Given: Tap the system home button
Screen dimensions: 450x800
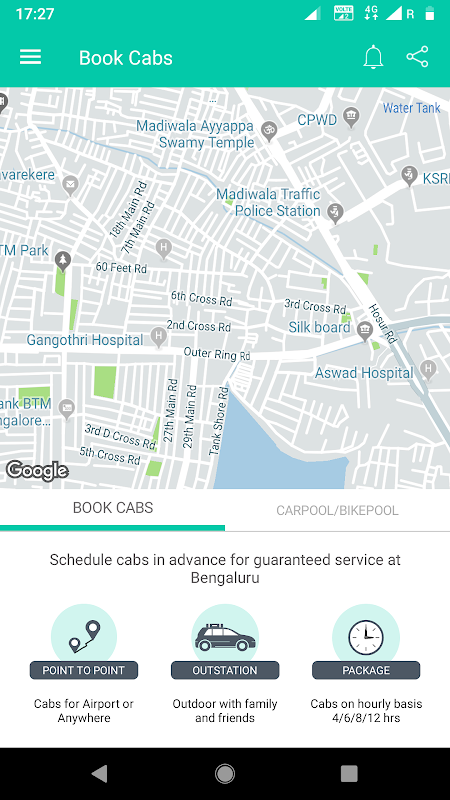Looking at the screenshot, I should 225,774.
